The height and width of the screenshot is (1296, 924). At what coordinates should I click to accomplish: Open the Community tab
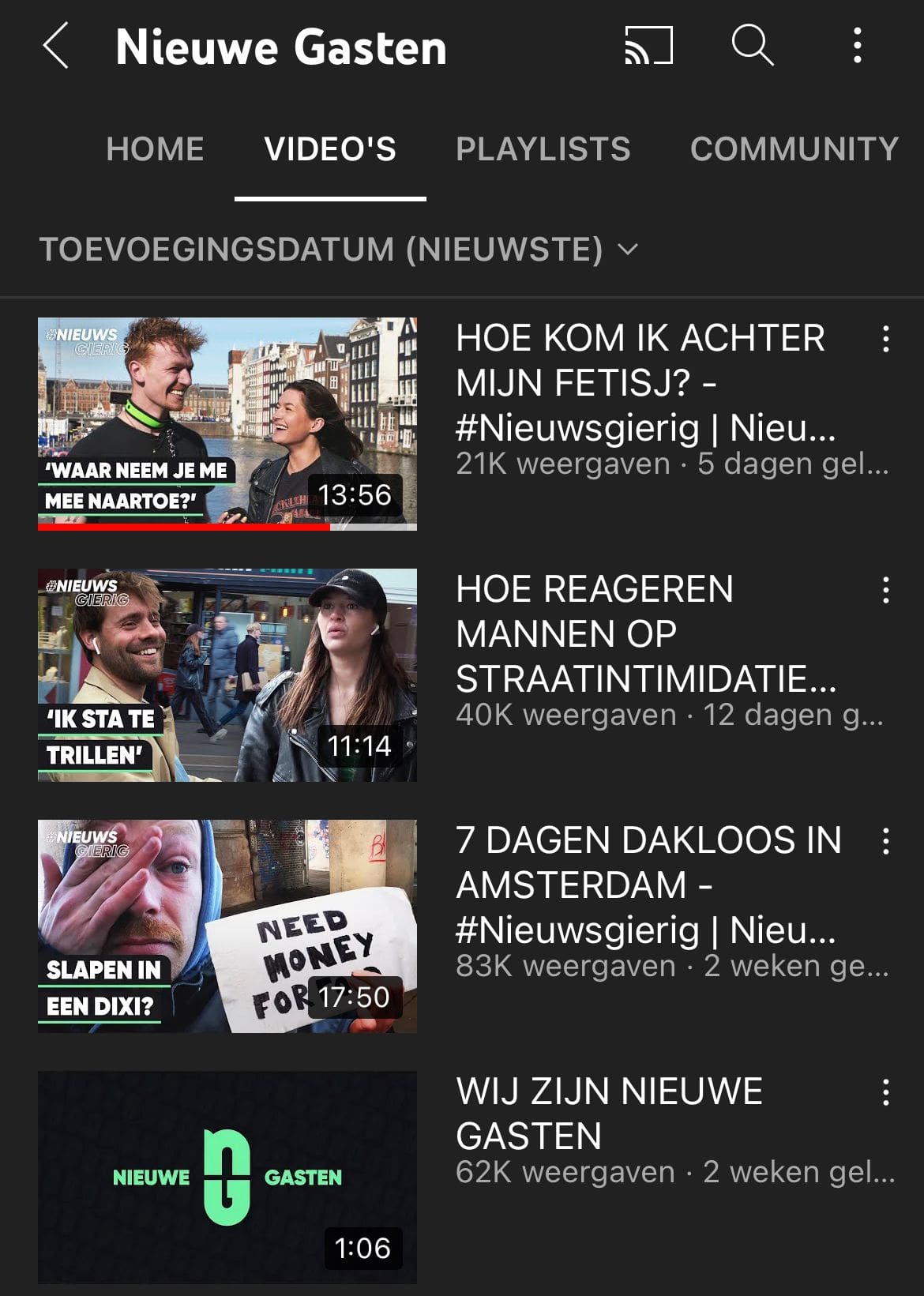point(794,149)
